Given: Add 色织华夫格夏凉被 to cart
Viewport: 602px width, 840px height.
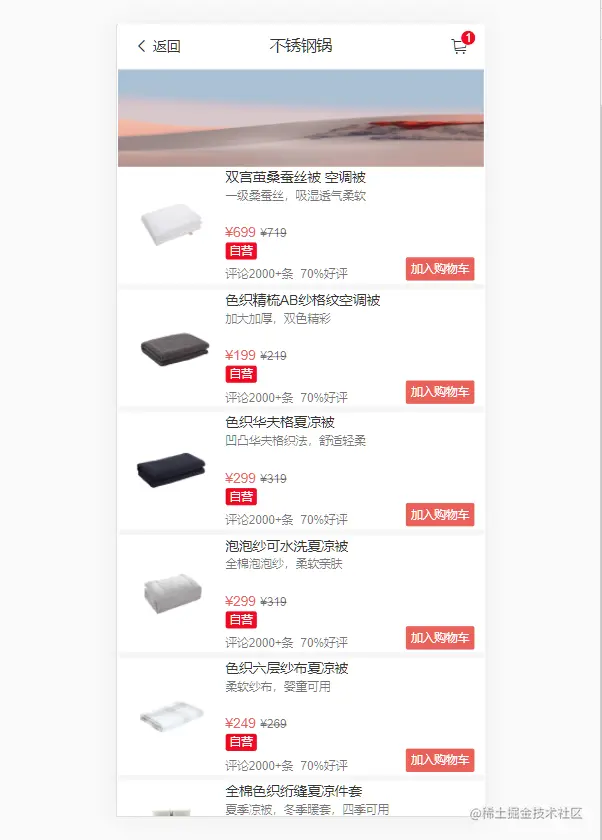Looking at the screenshot, I should (x=439, y=515).
